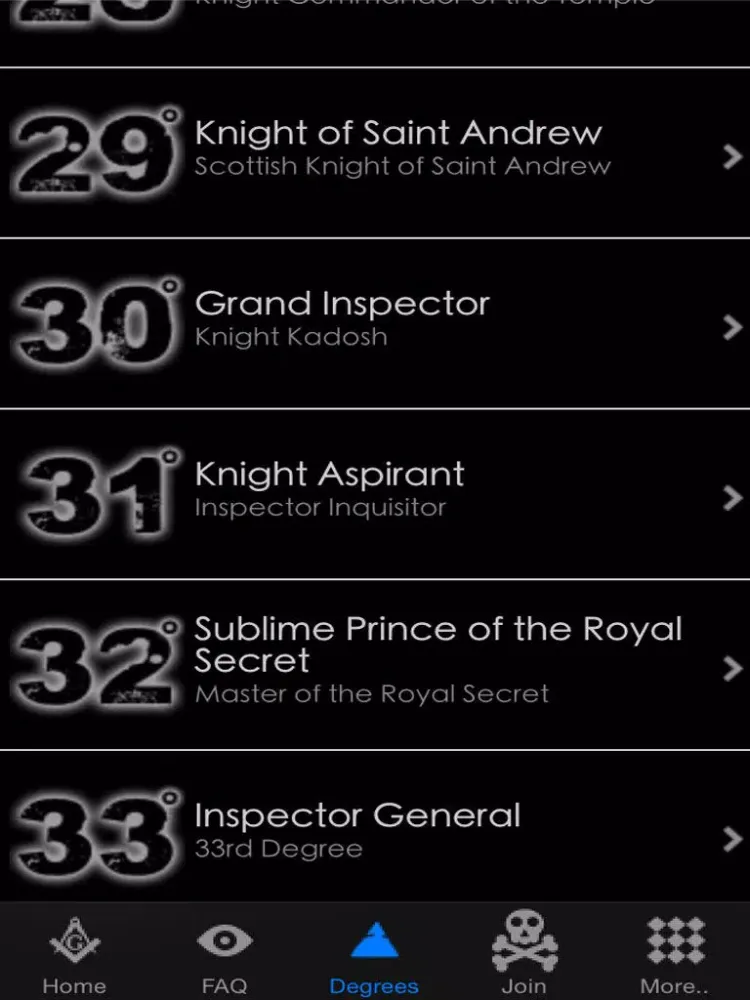Image resolution: width=750 pixels, height=1000 pixels.
Task: Select the Degrees tab
Action: click(x=374, y=955)
